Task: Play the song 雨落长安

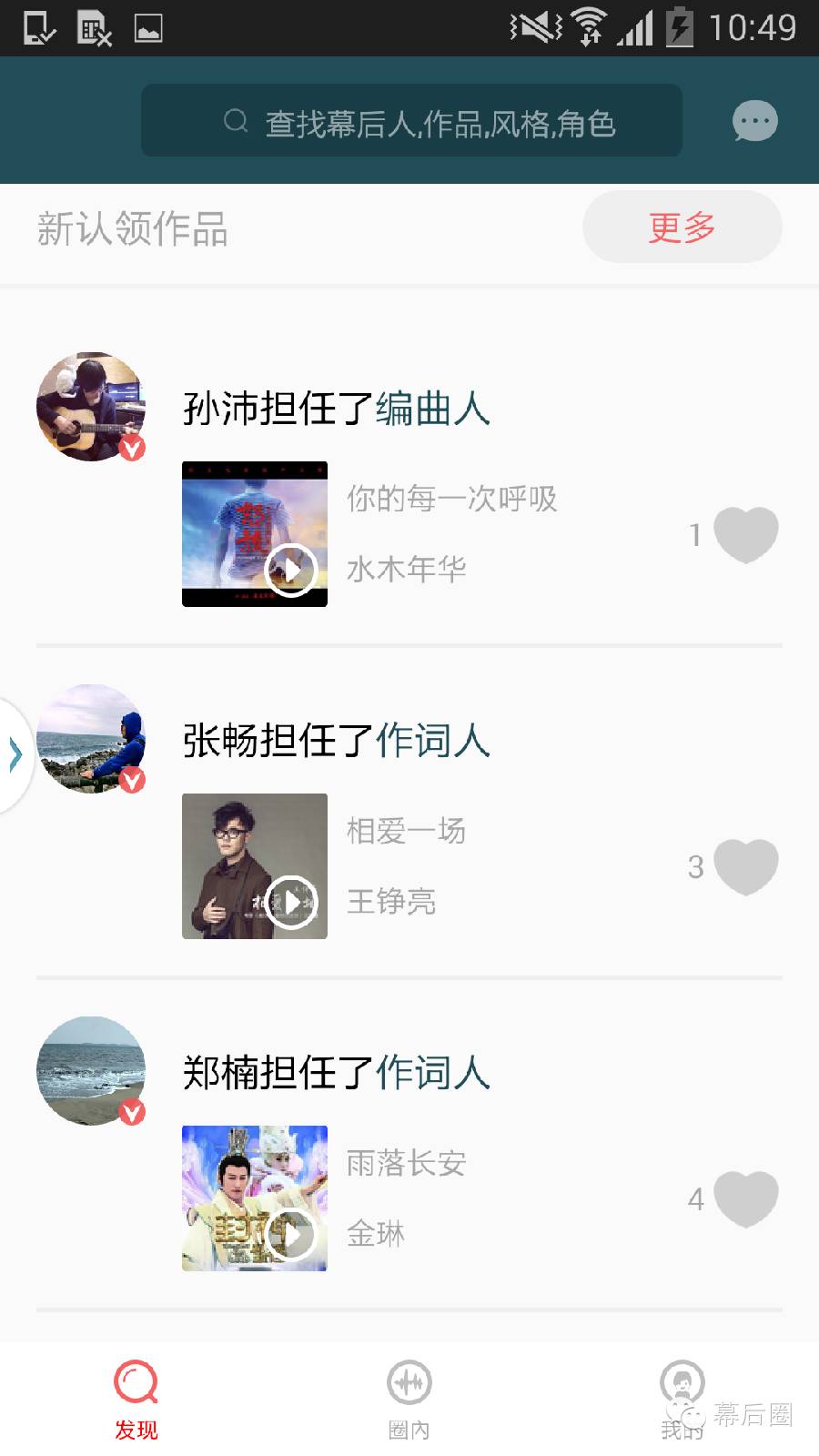Action: [290, 1234]
